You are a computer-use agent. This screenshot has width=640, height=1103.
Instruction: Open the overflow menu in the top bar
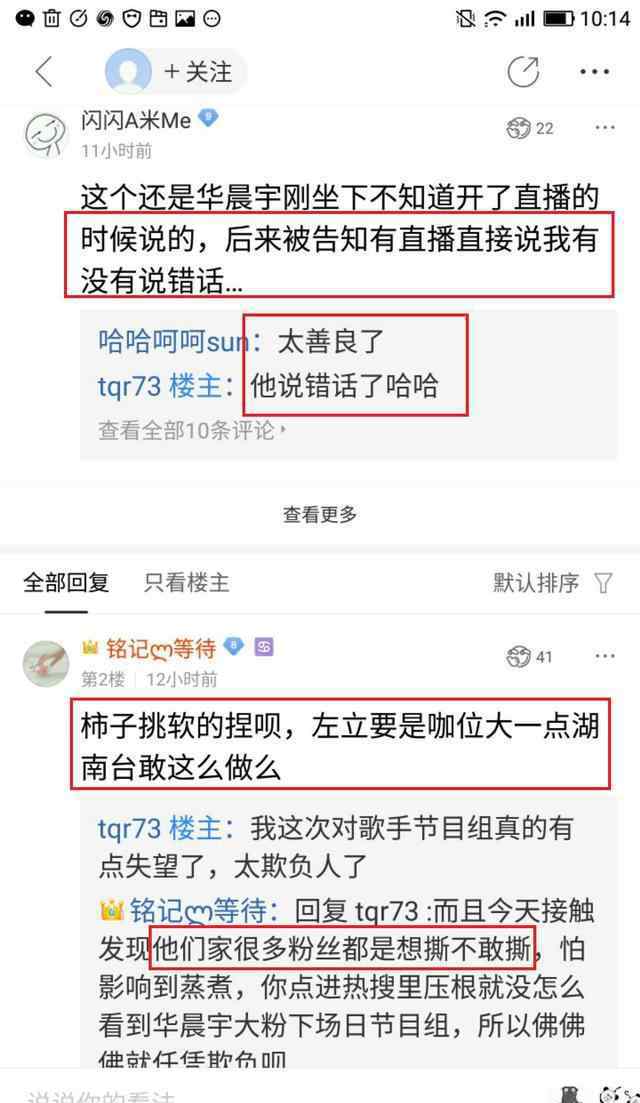[595, 72]
